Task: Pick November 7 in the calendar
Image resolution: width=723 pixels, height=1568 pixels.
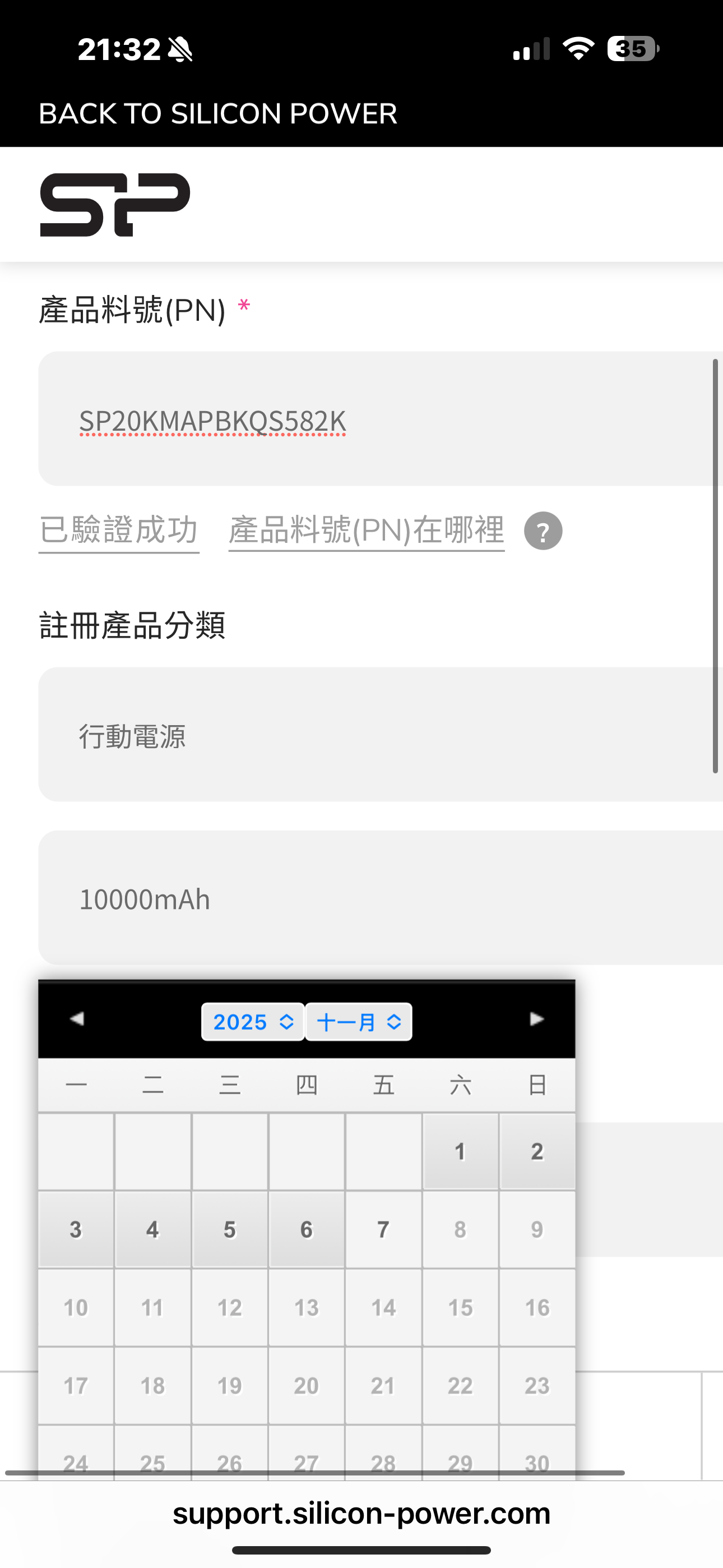Action: pyautogui.click(x=383, y=1230)
